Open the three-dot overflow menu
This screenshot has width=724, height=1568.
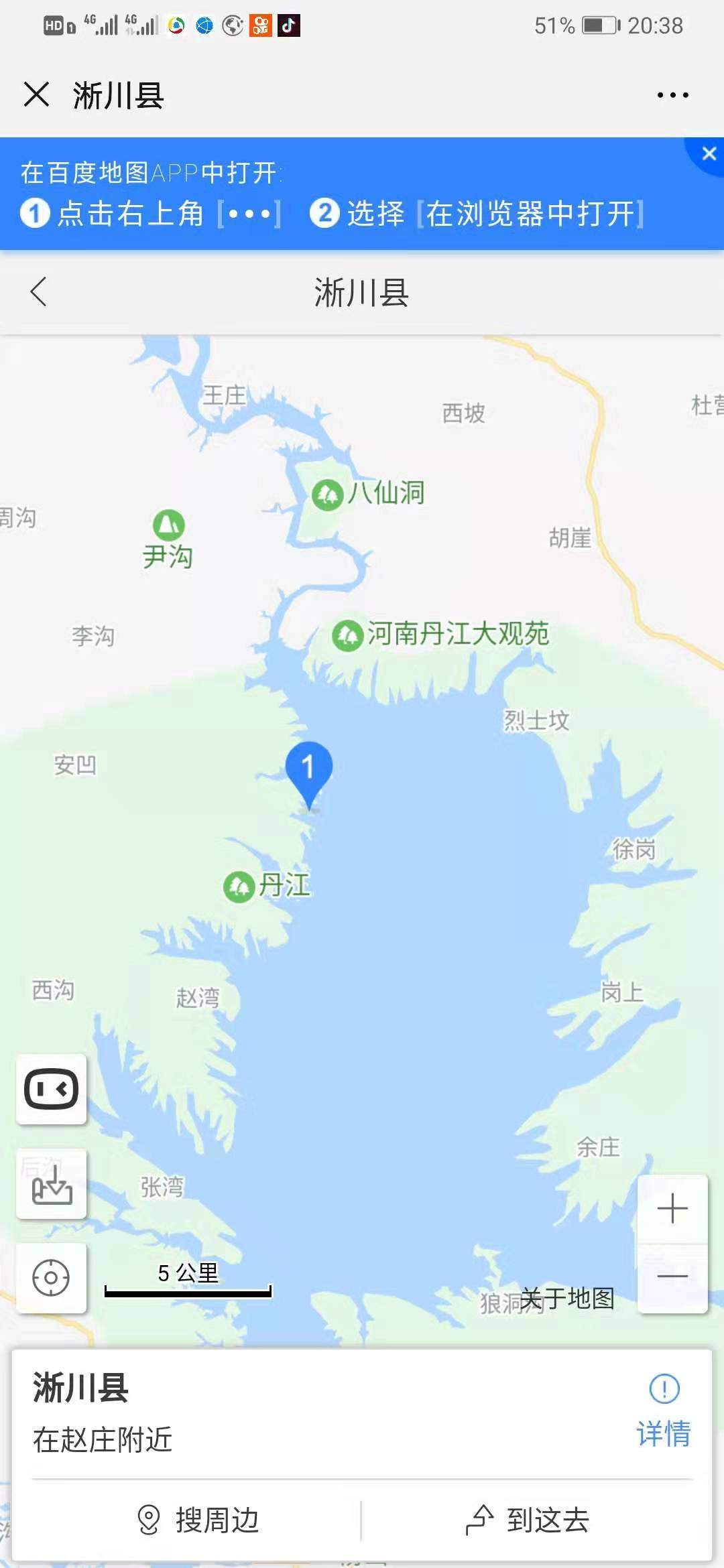(672, 95)
